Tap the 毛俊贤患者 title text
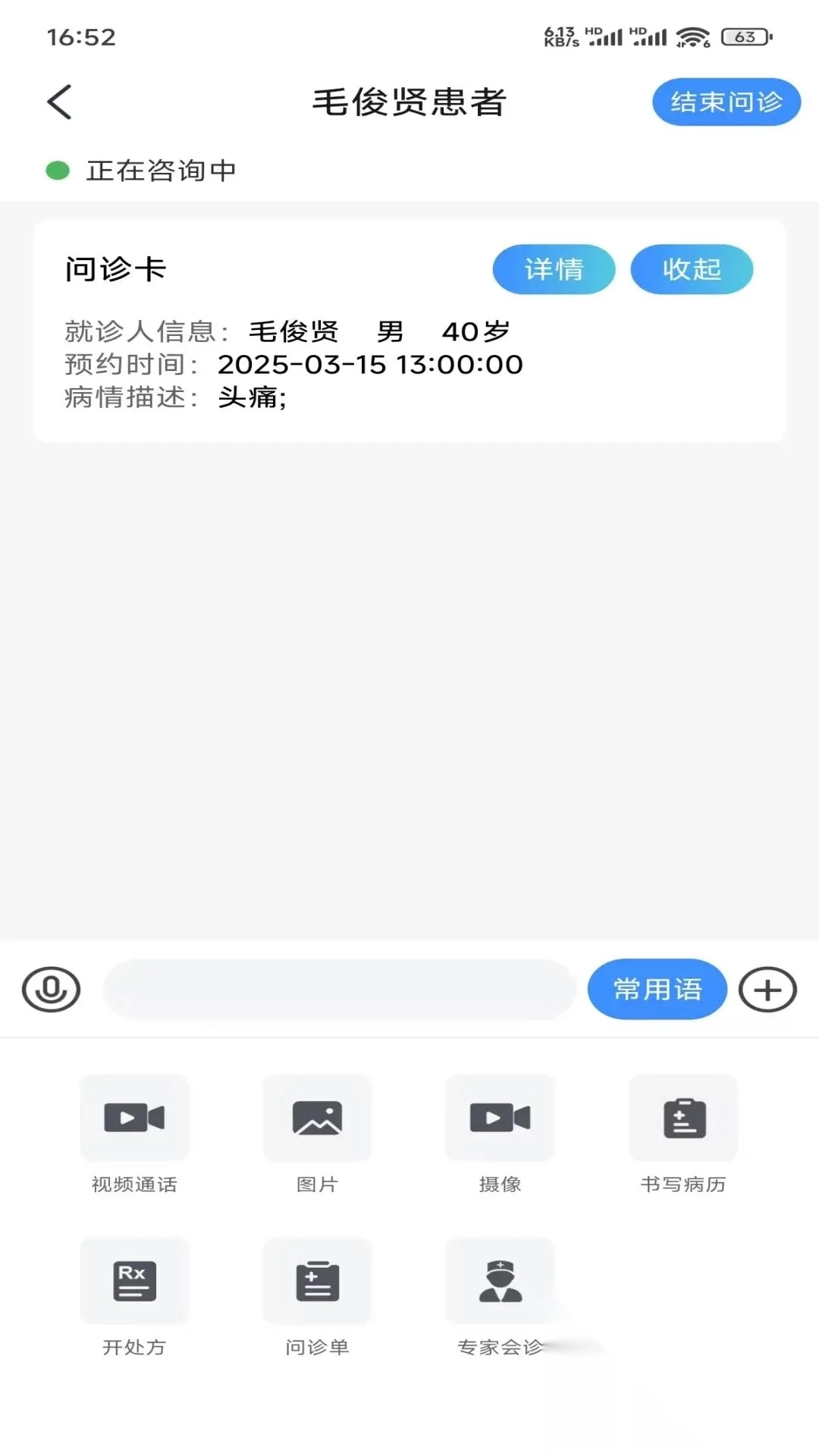This screenshot has height=1456, width=819. coord(409,102)
